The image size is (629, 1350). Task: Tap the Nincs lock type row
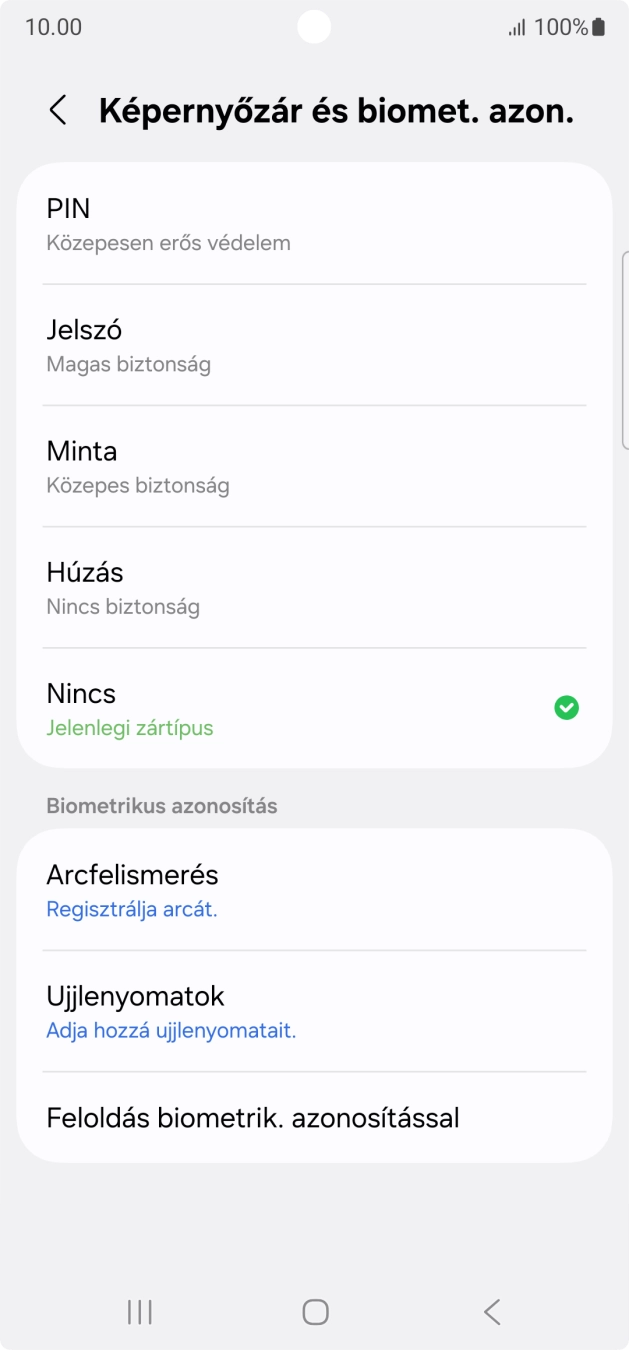[x=314, y=709]
